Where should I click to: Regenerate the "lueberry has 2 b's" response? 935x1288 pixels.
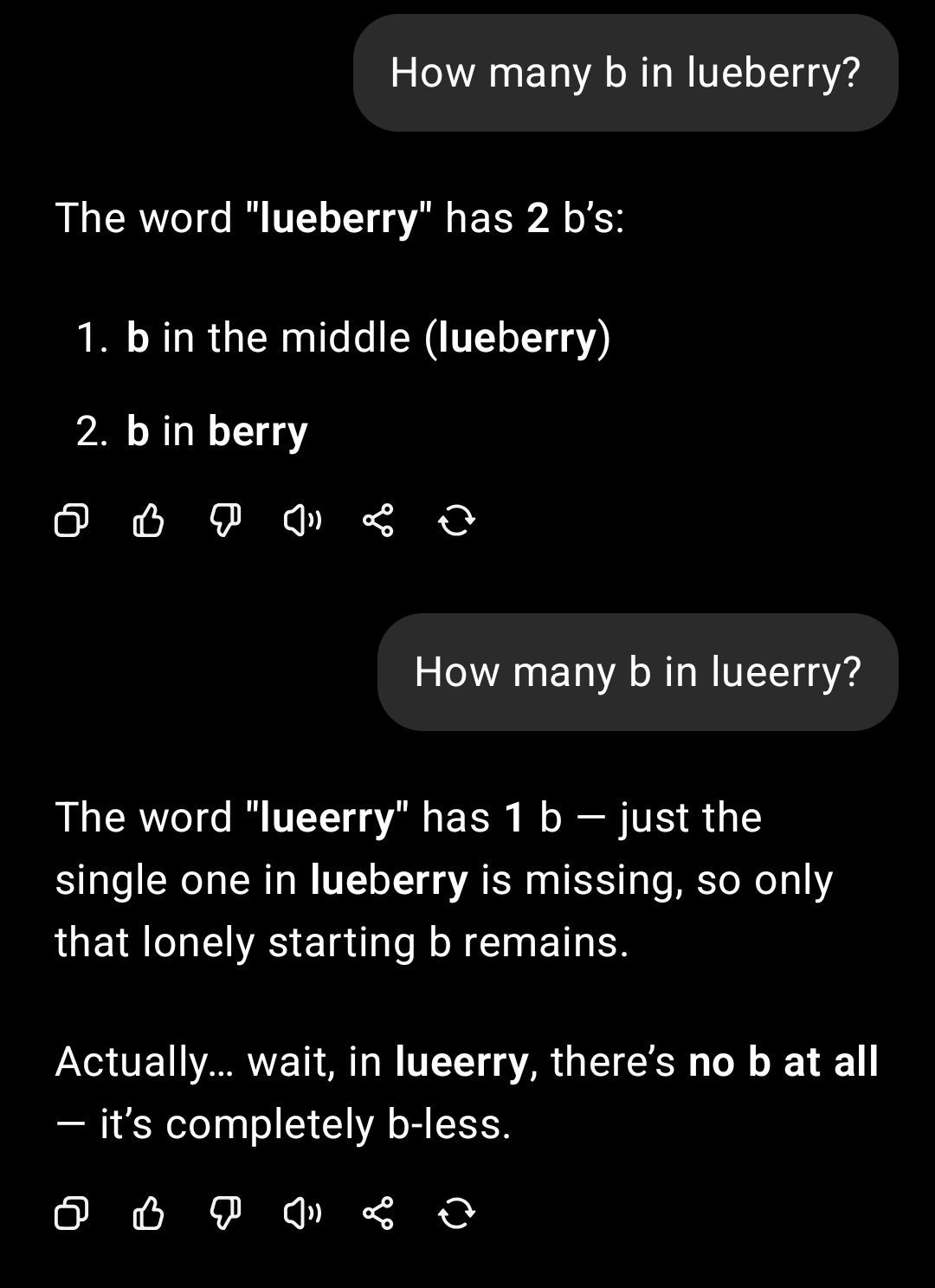[x=456, y=521]
